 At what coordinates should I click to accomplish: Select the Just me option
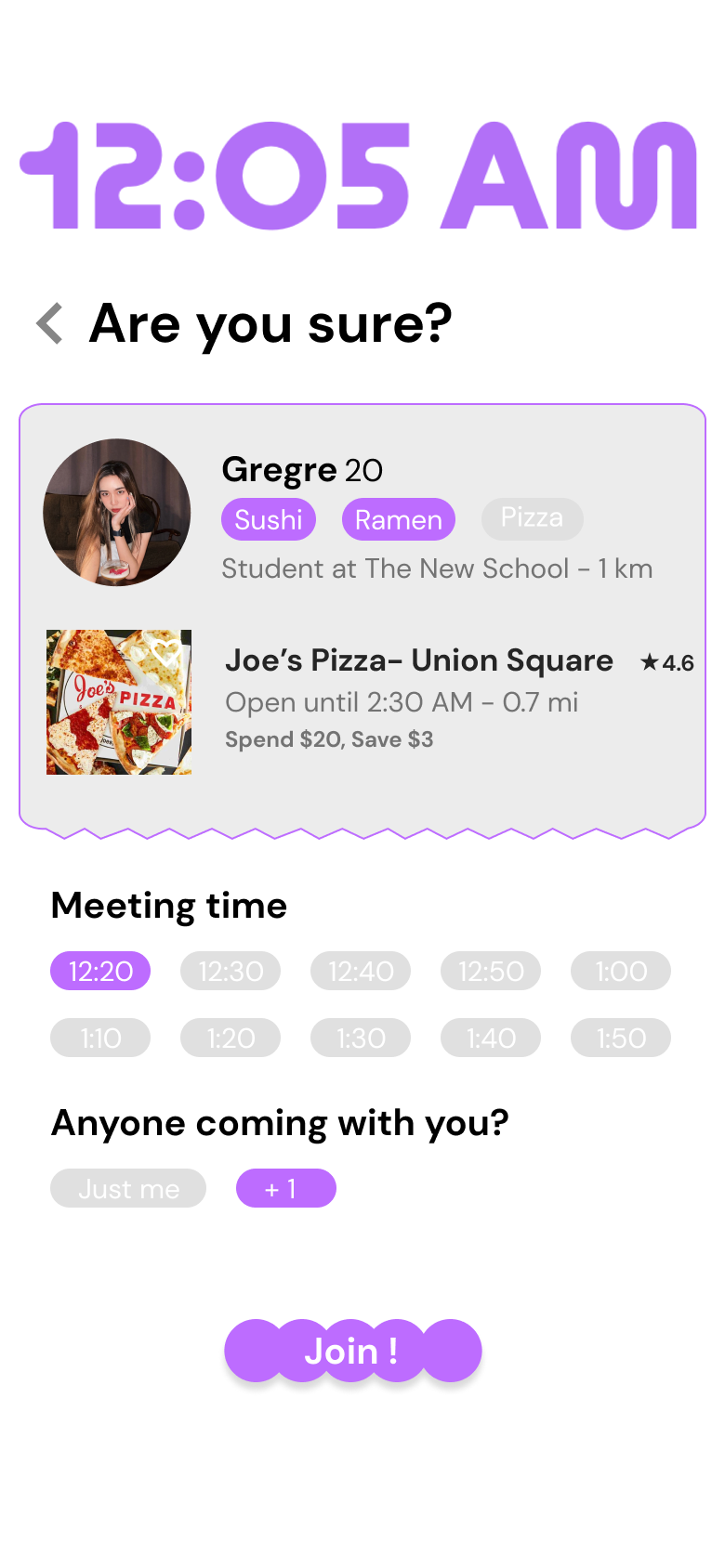tap(128, 1188)
